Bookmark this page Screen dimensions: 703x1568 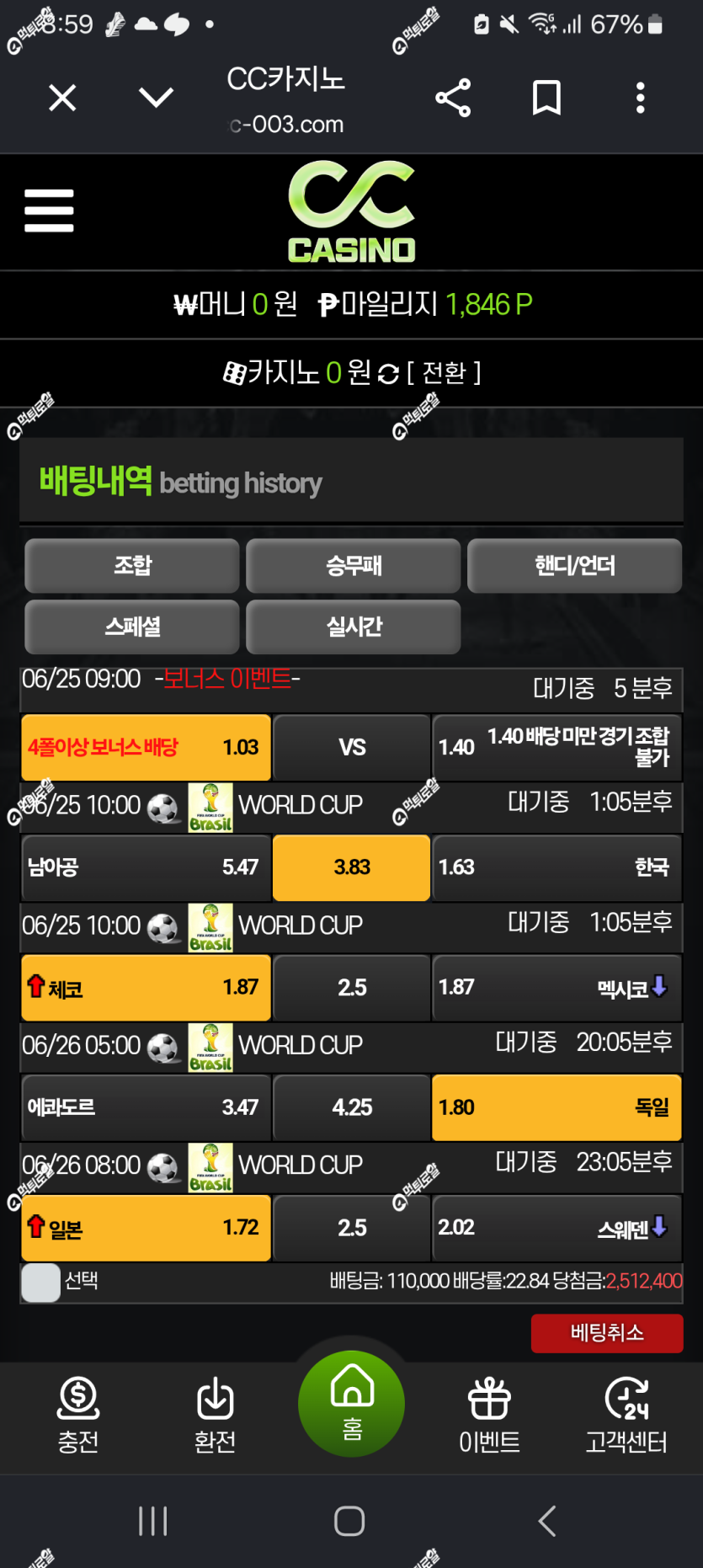pos(546,98)
